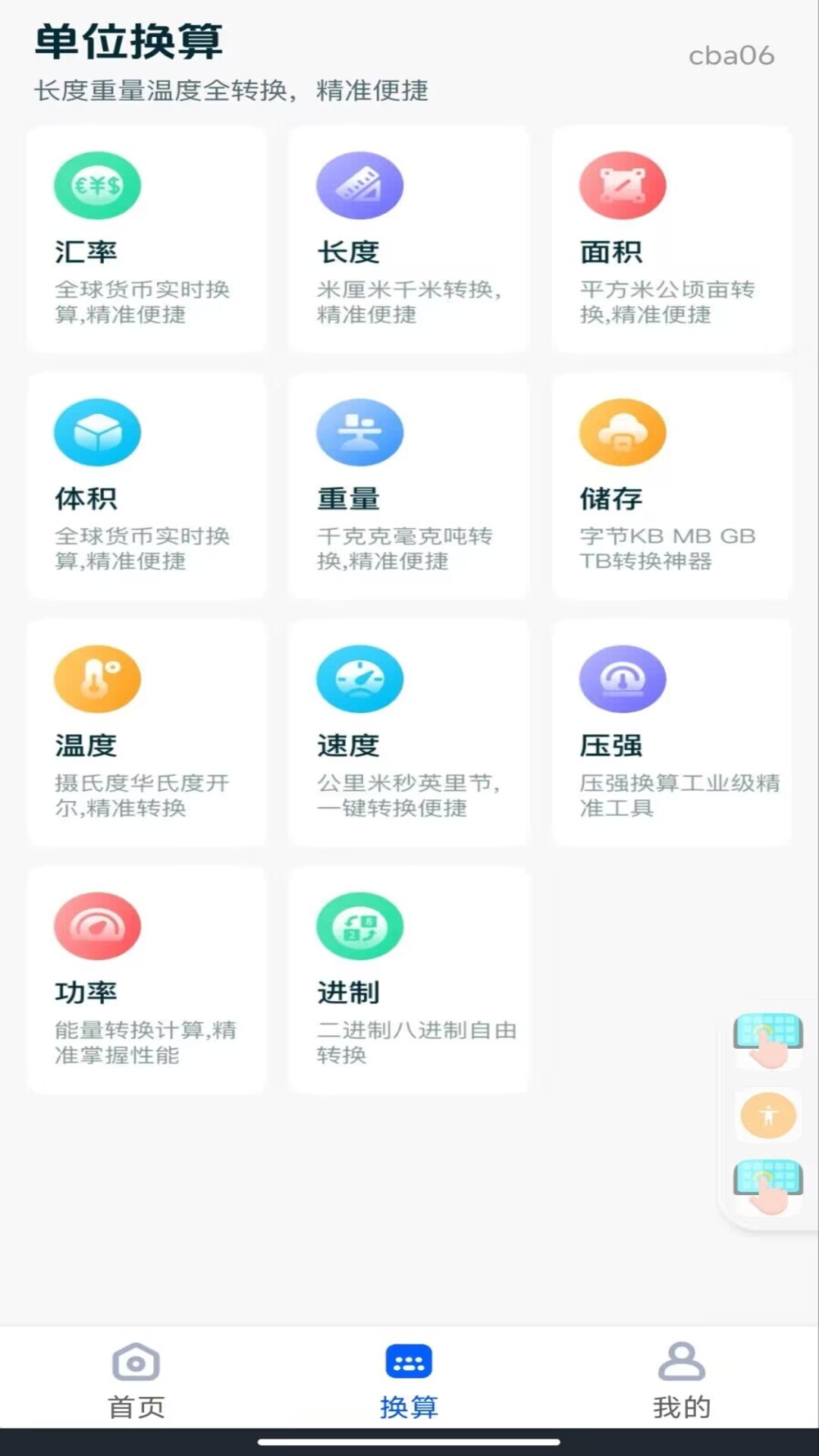Select the 重量 weight scale icon
Screen dimensions: 819x1456
[359, 431]
